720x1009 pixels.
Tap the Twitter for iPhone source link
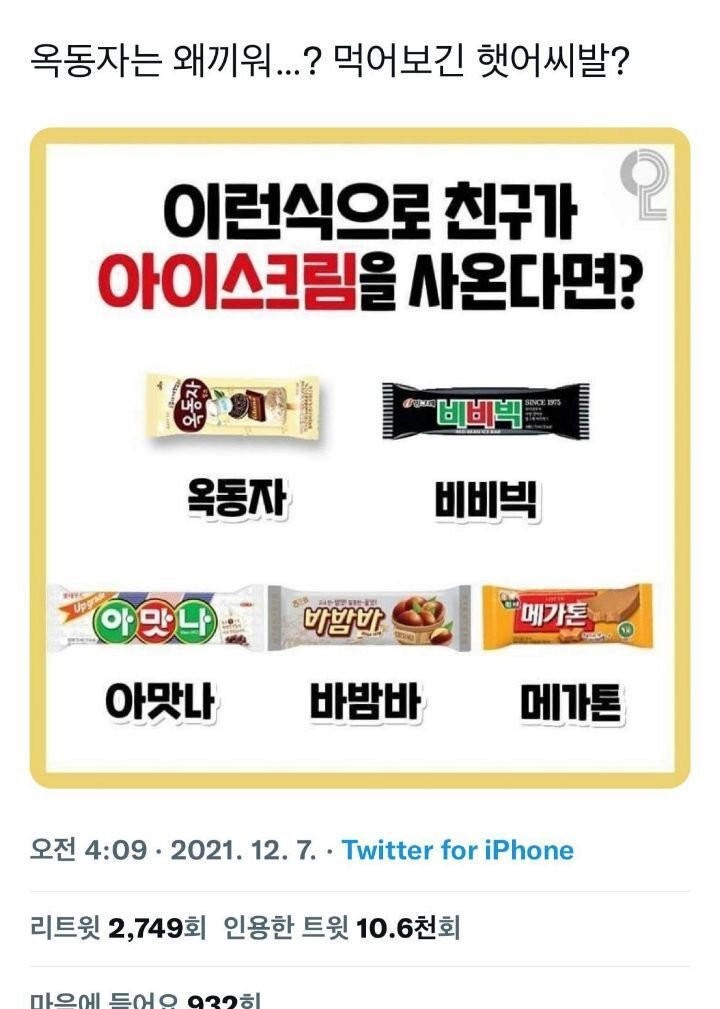tap(457, 851)
